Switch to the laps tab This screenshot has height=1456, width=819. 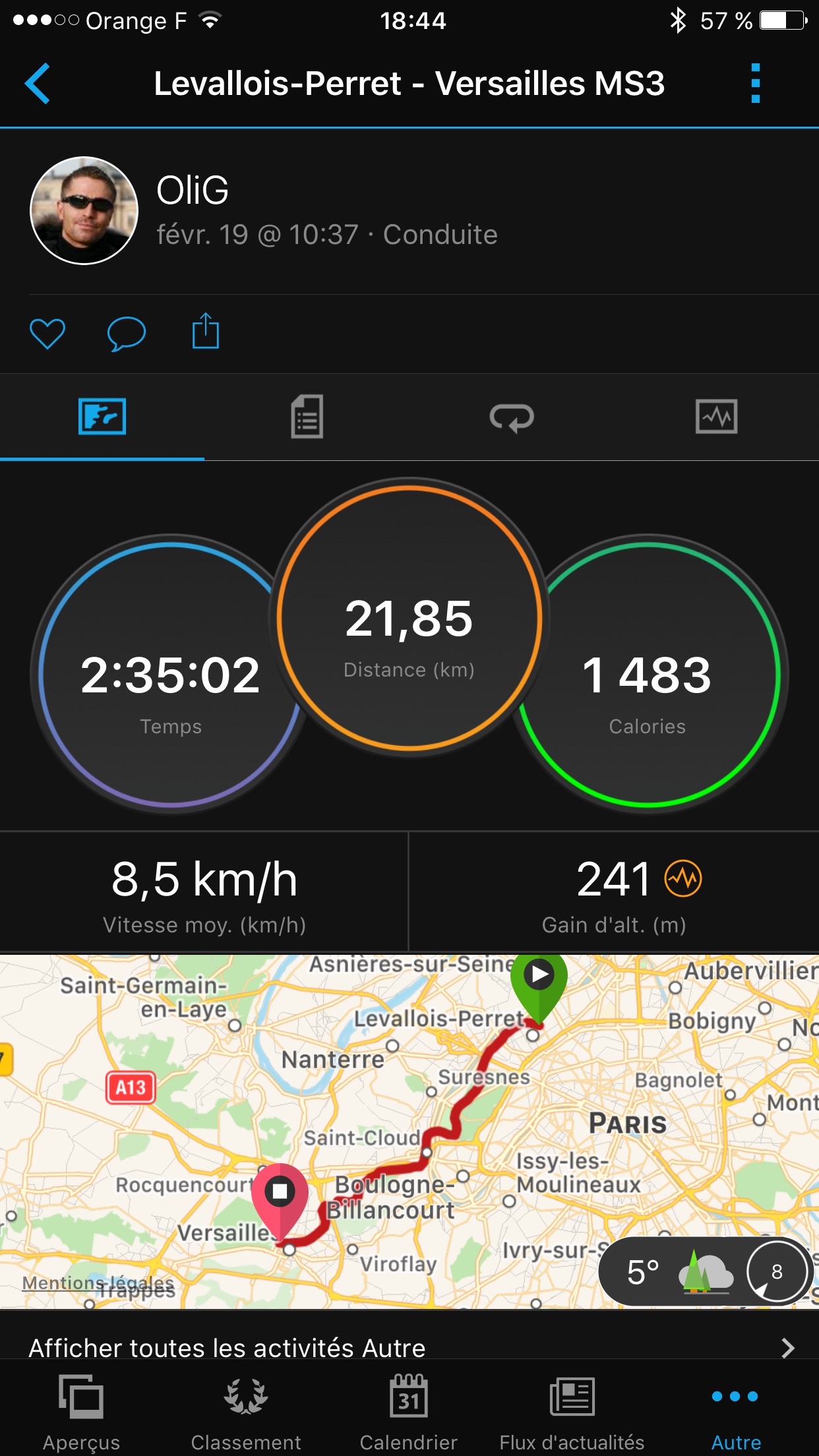[x=512, y=417]
